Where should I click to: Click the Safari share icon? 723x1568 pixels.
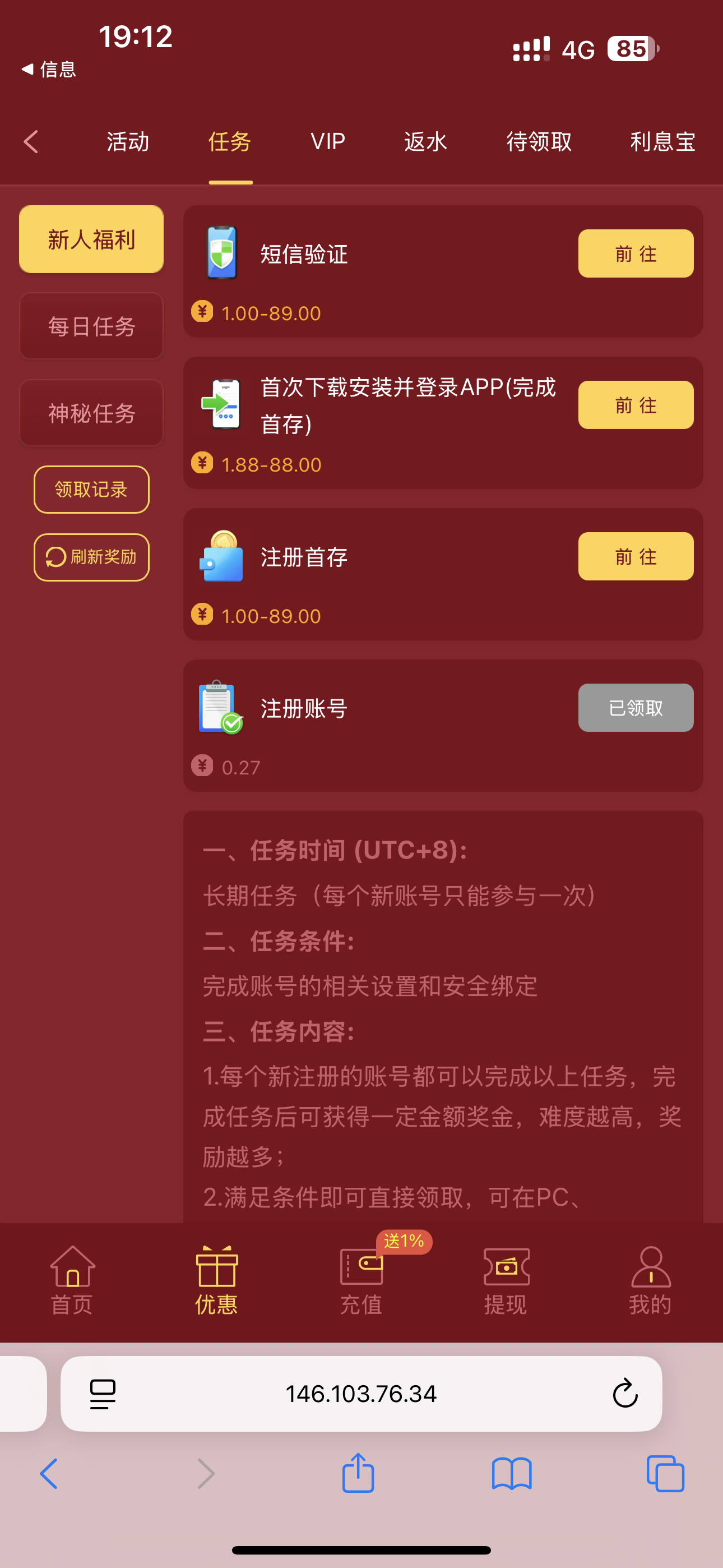click(x=359, y=1473)
